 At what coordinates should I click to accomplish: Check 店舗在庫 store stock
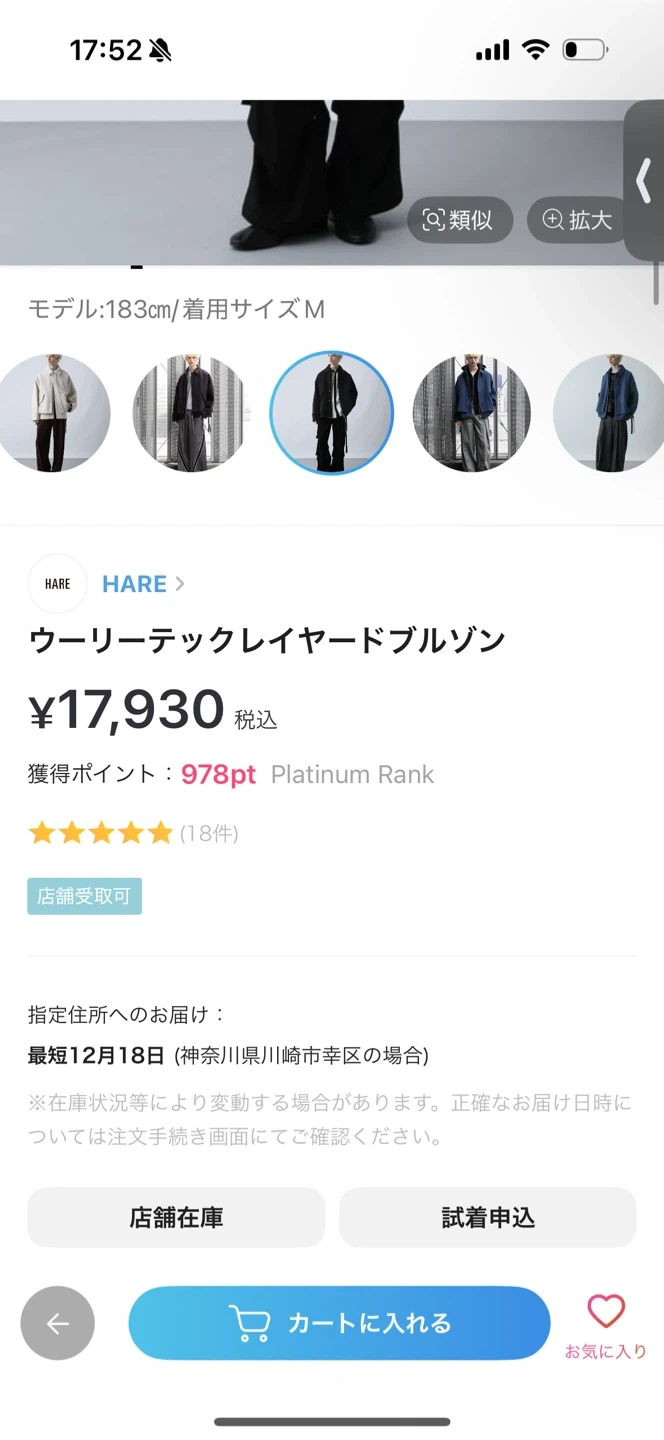(x=176, y=1217)
